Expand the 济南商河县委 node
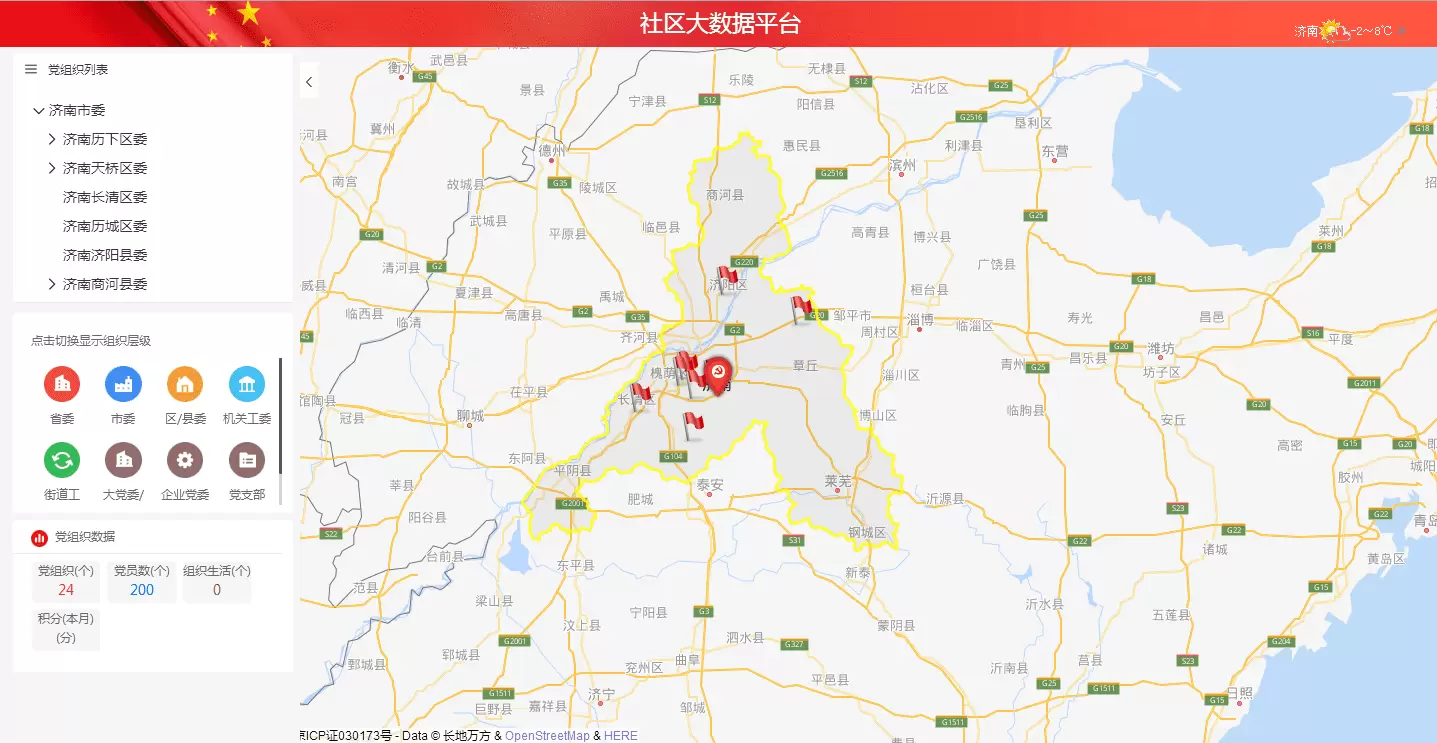1437x743 pixels. click(52, 284)
